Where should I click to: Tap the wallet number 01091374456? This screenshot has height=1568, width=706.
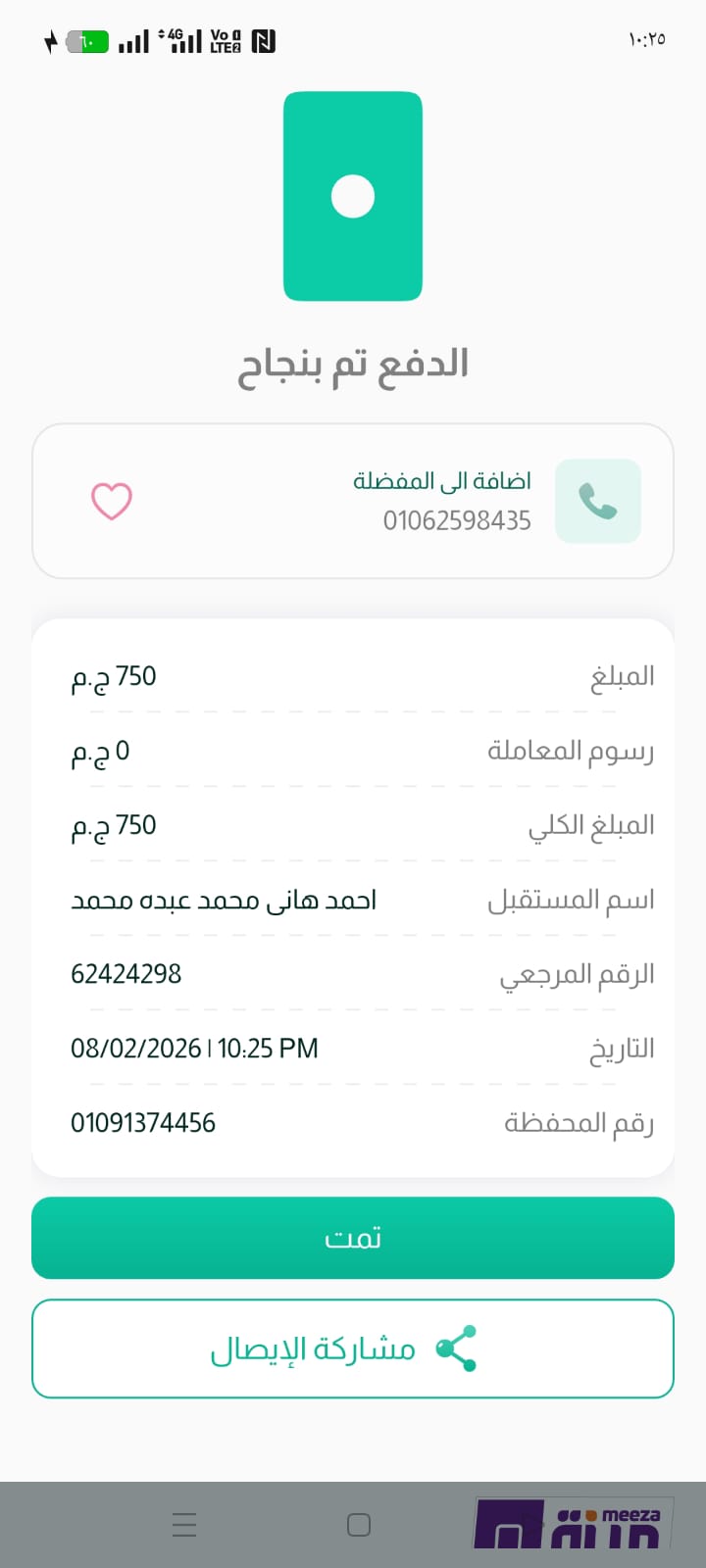click(143, 1122)
